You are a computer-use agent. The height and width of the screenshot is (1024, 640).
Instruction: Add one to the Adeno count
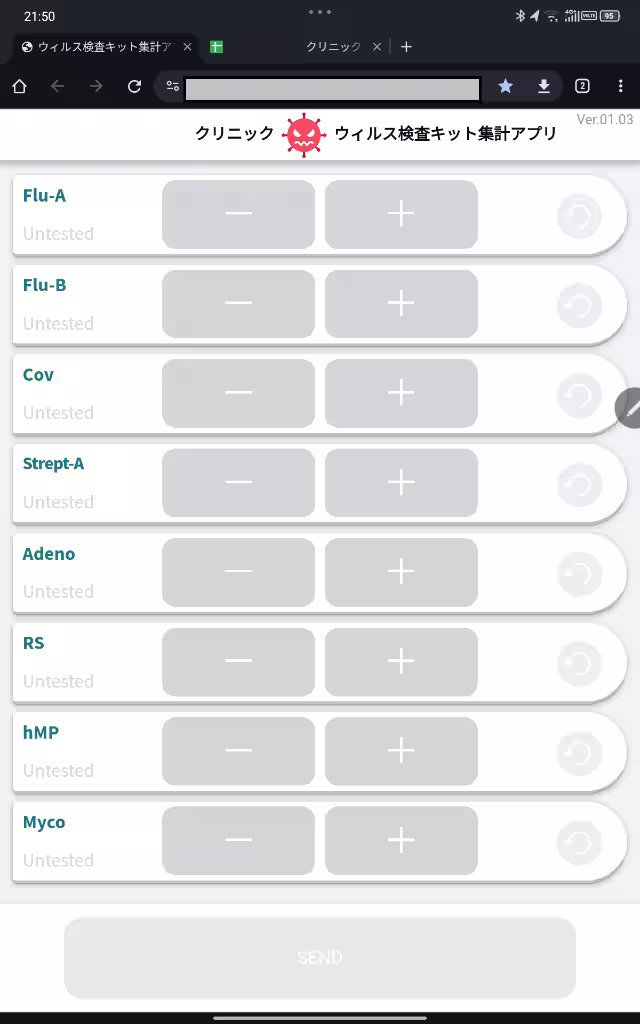(401, 572)
